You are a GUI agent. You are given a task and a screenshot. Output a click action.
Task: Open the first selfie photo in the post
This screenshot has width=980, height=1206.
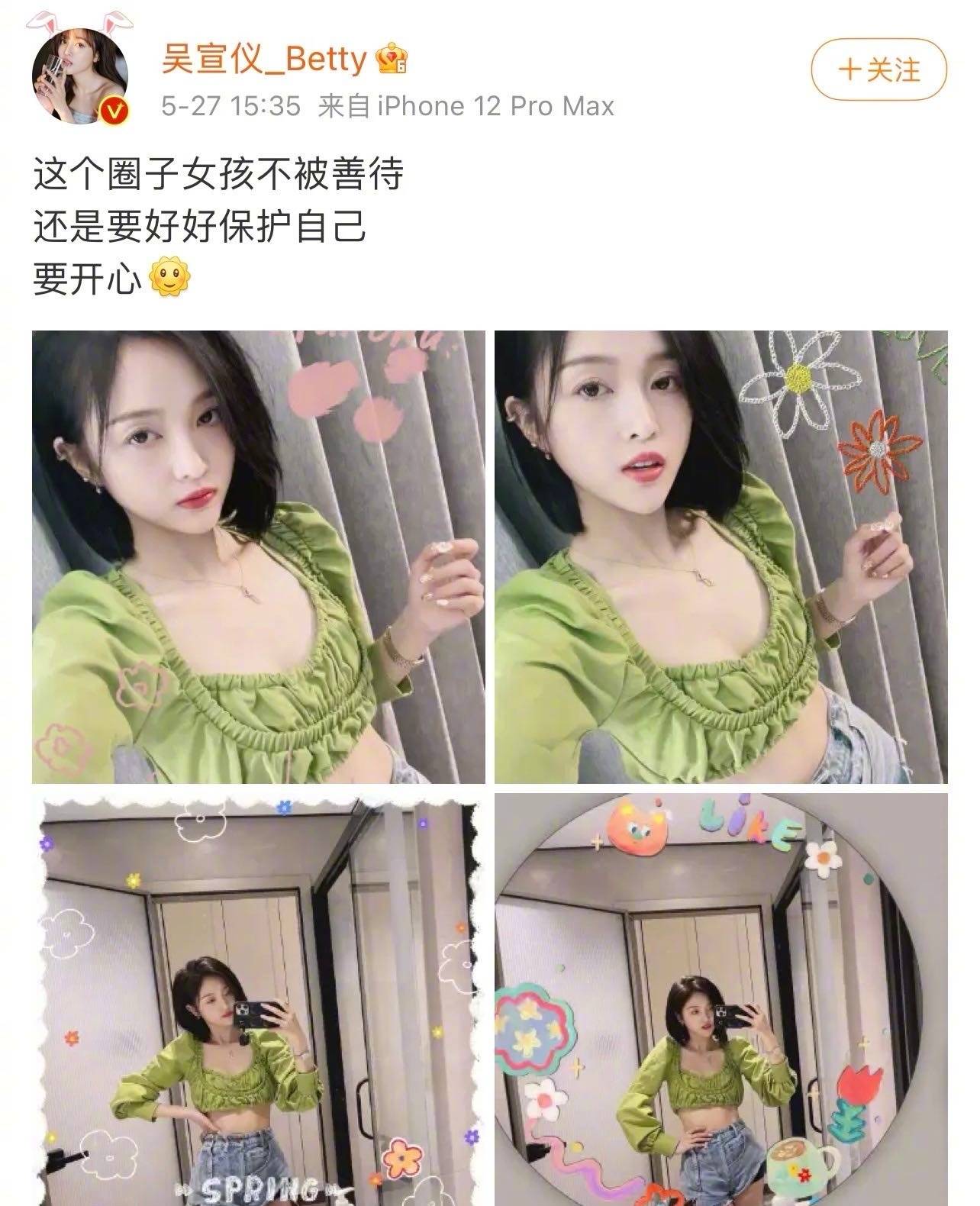[258, 556]
